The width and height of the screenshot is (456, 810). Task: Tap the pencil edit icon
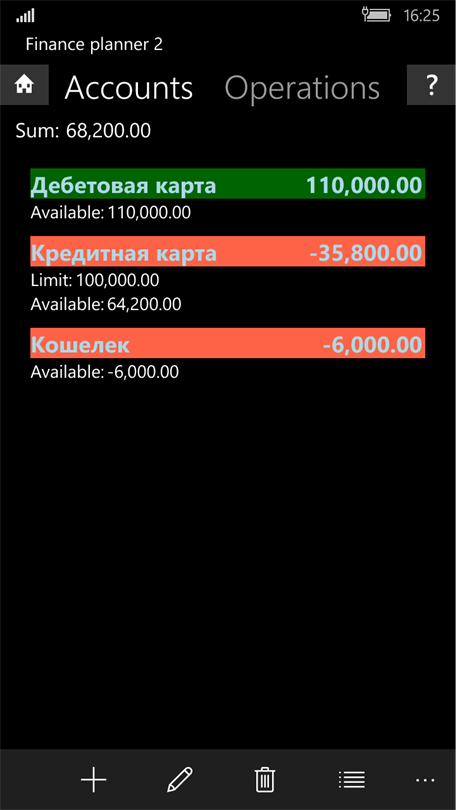click(180, 780)
